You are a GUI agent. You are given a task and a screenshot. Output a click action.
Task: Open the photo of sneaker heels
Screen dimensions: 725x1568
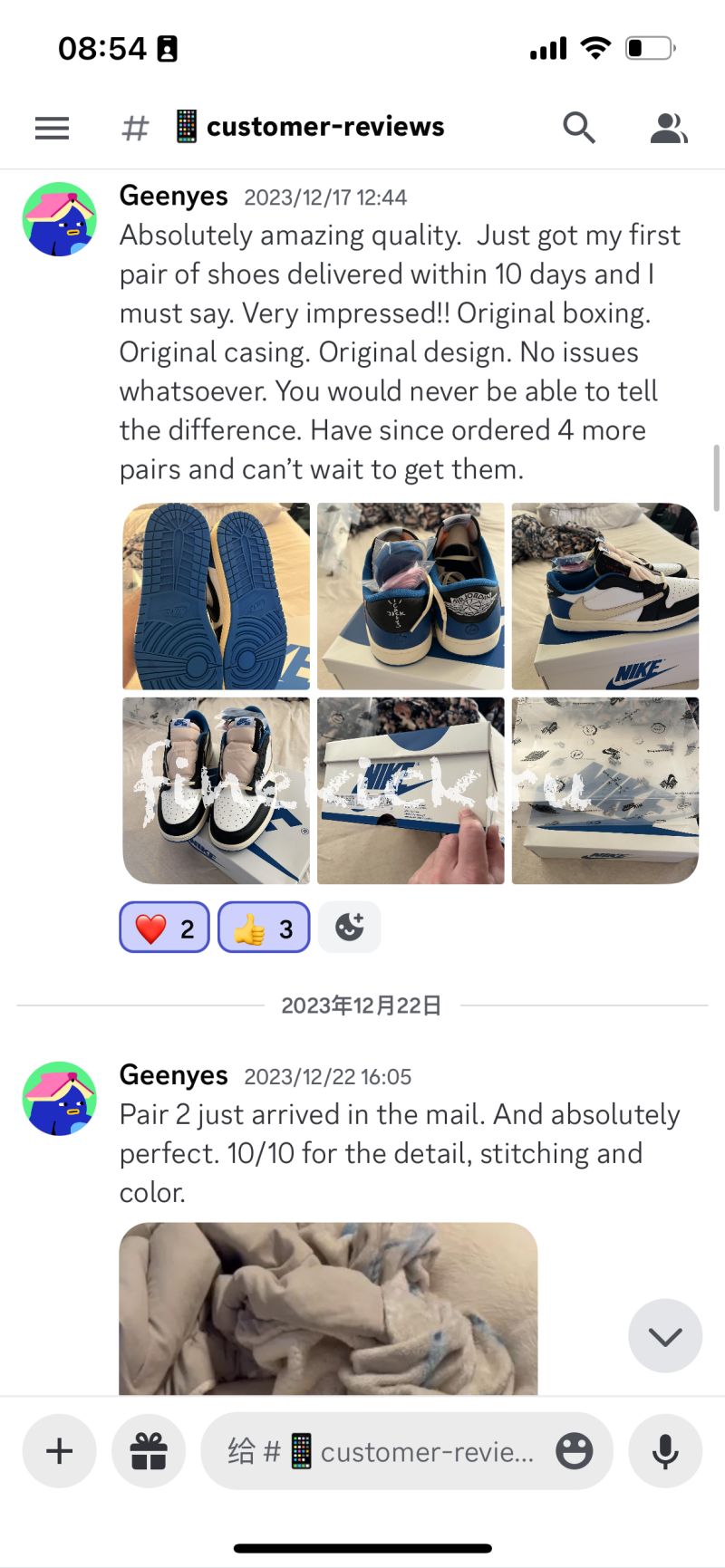click(x=411, y=596)
